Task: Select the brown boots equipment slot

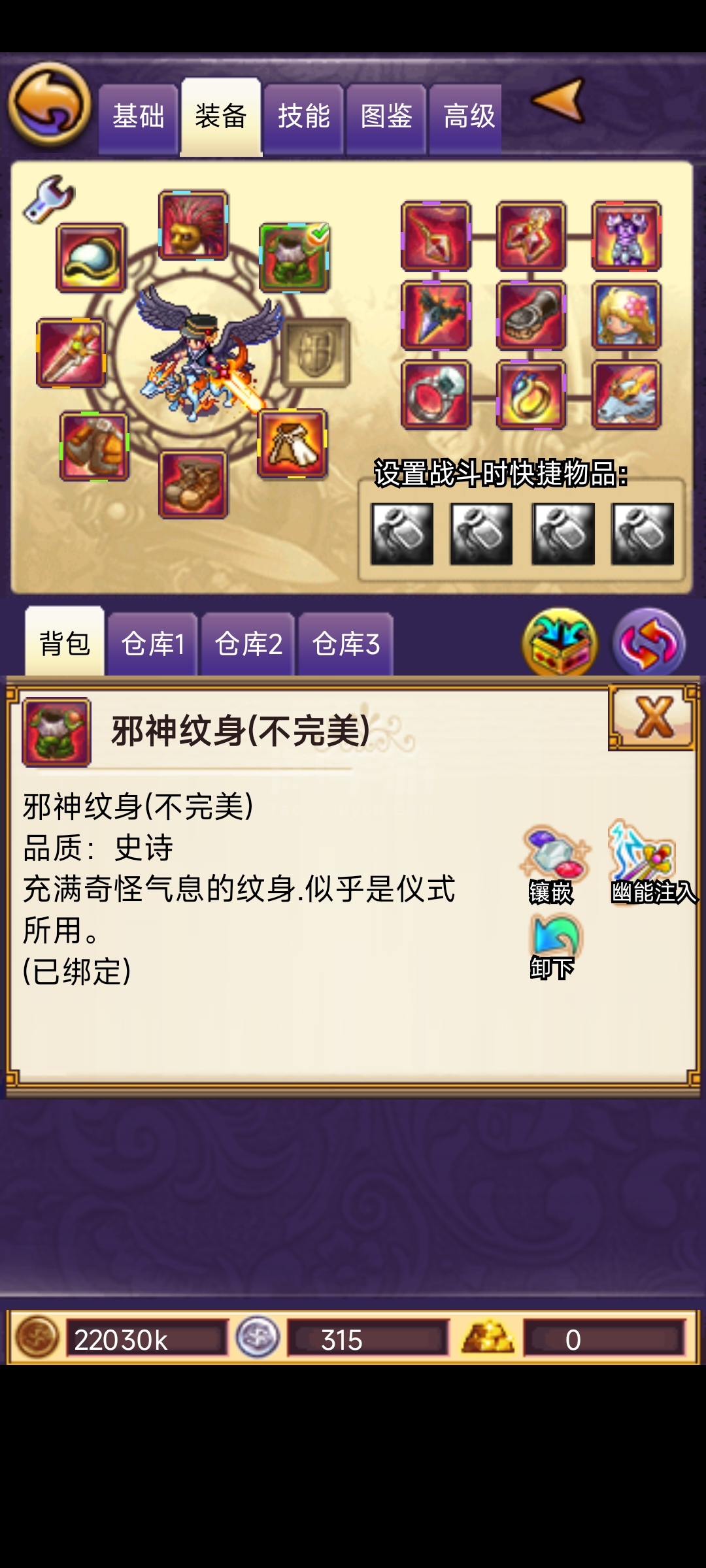Action: [193, 484]
